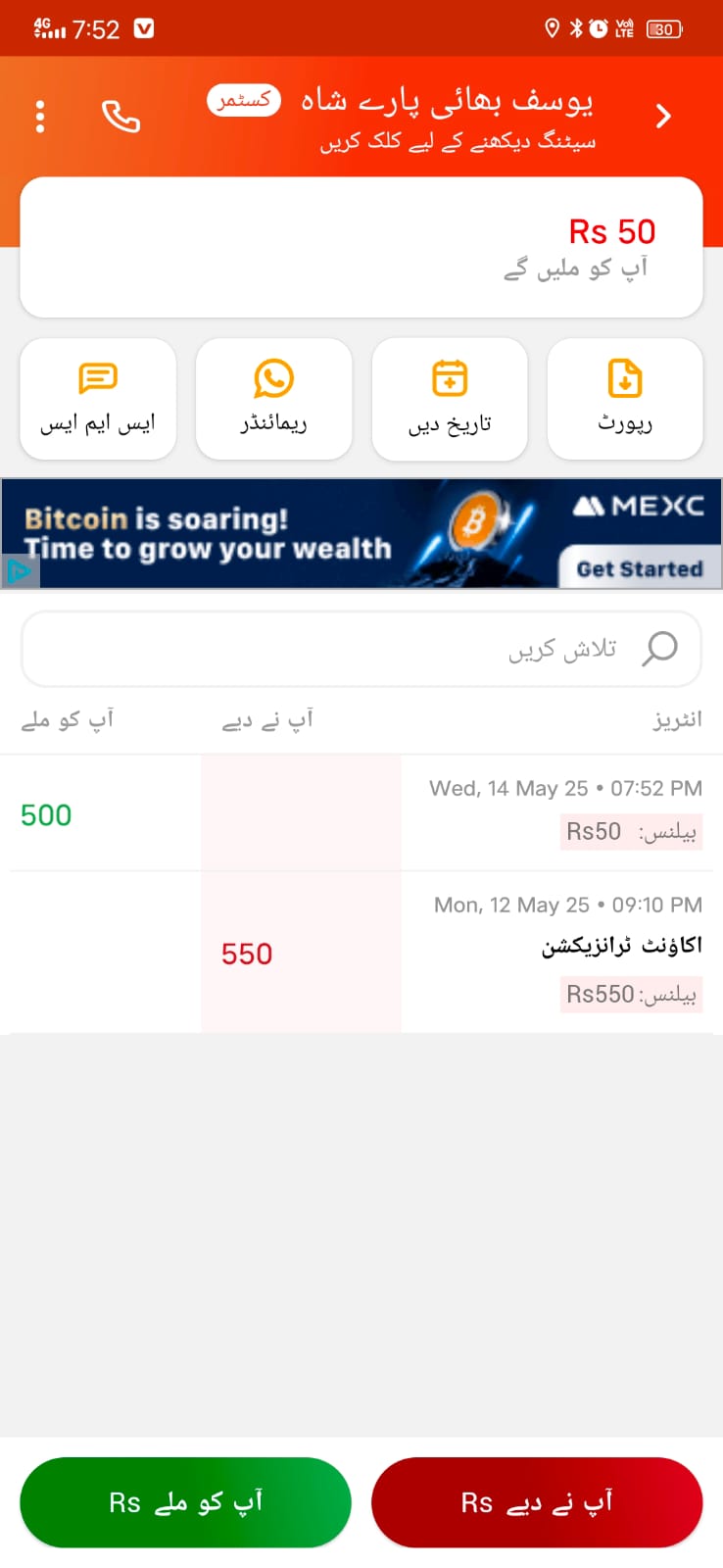Open the three-dot overflow menu
Screen dimensions: 723x1568
click(40, 117)
